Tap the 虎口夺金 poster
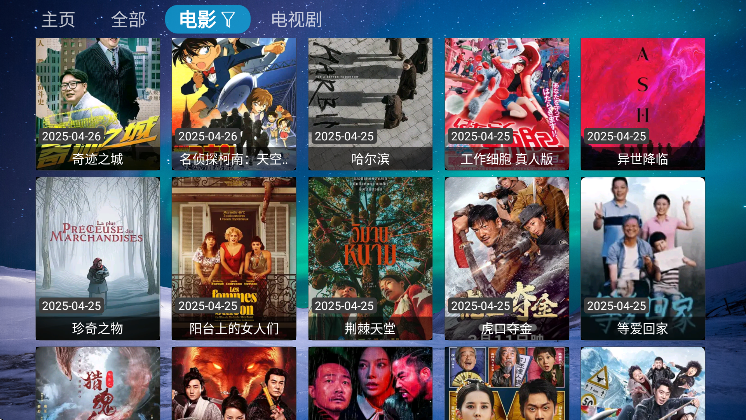 [x=507, y=258]
